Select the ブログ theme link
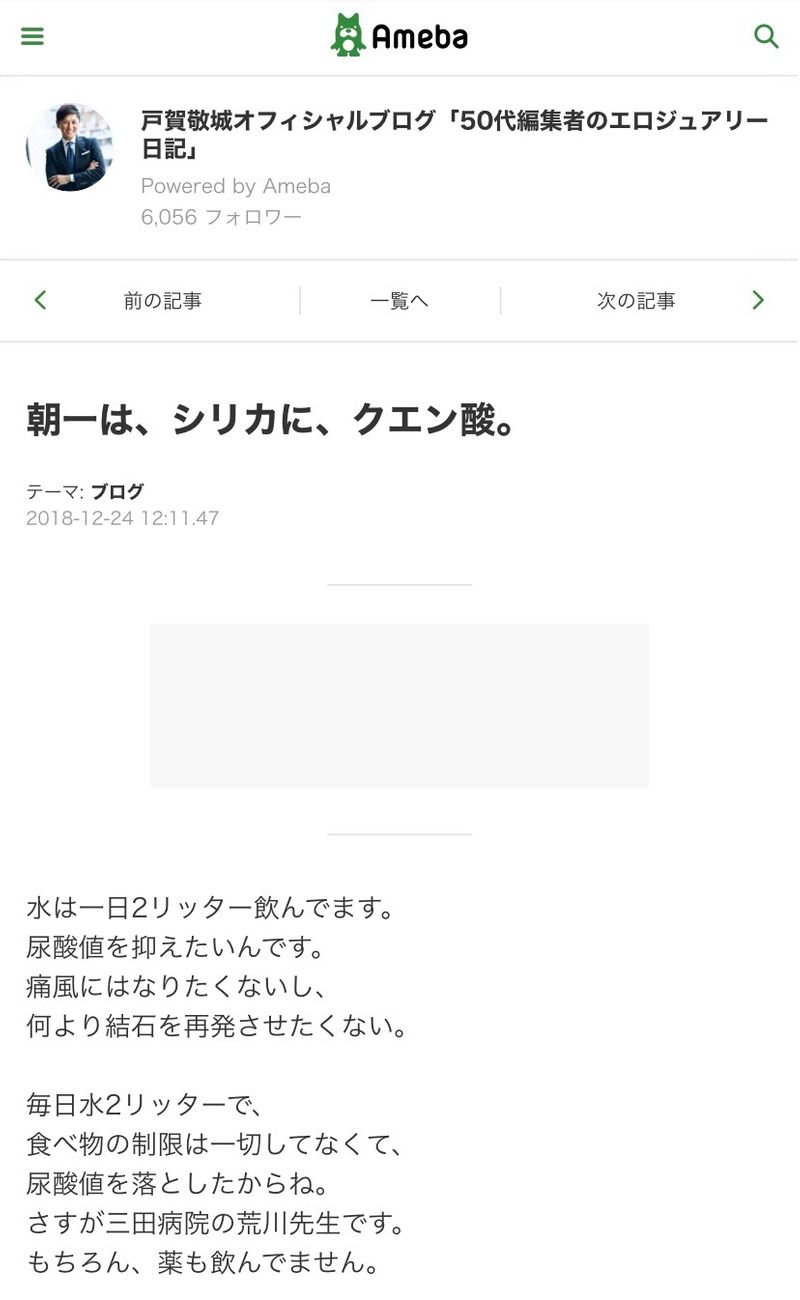The image size is (800, 1300). click(117, 491)
